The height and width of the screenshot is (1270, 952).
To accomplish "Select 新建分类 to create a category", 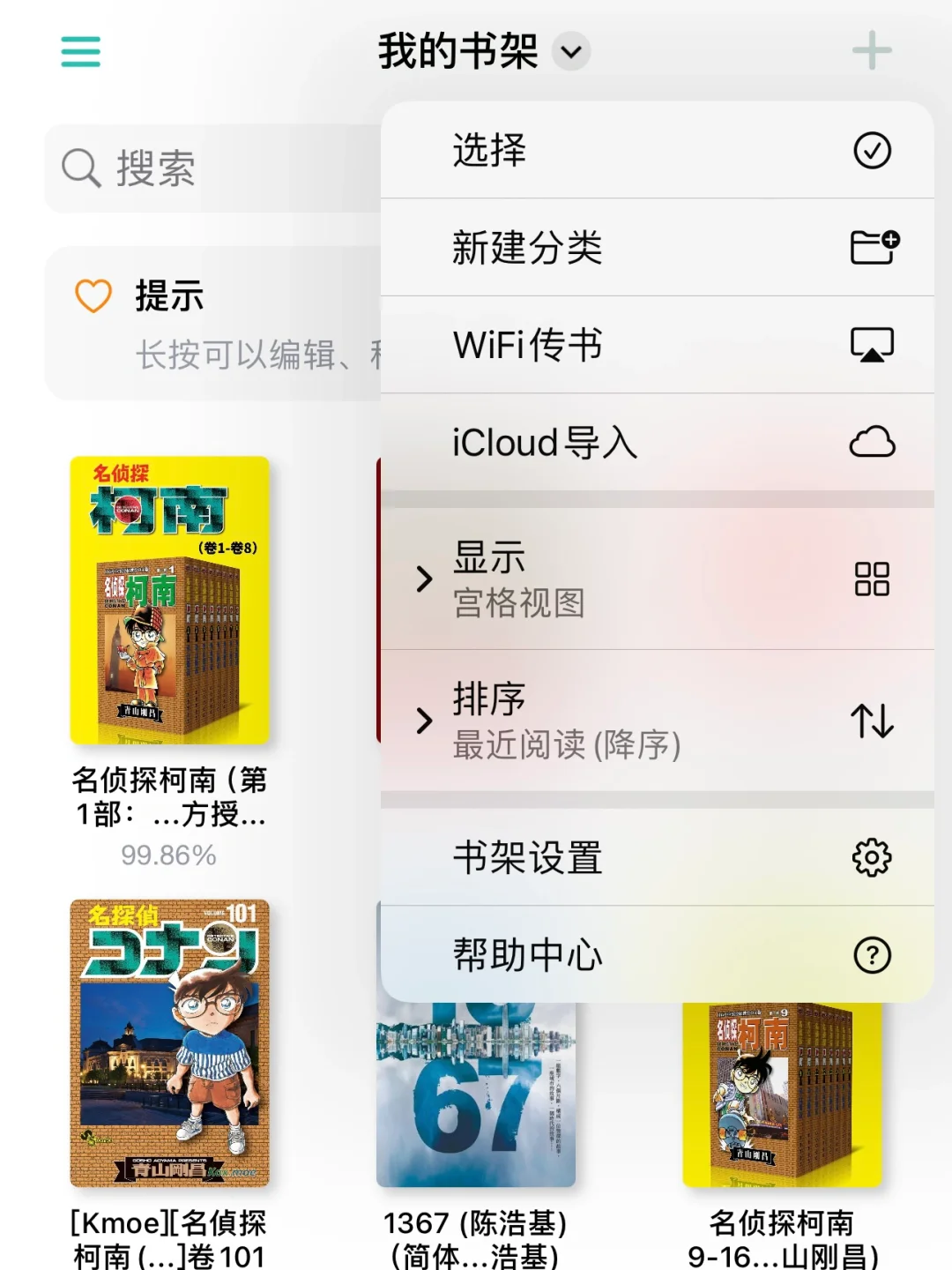I will point(657,248).
